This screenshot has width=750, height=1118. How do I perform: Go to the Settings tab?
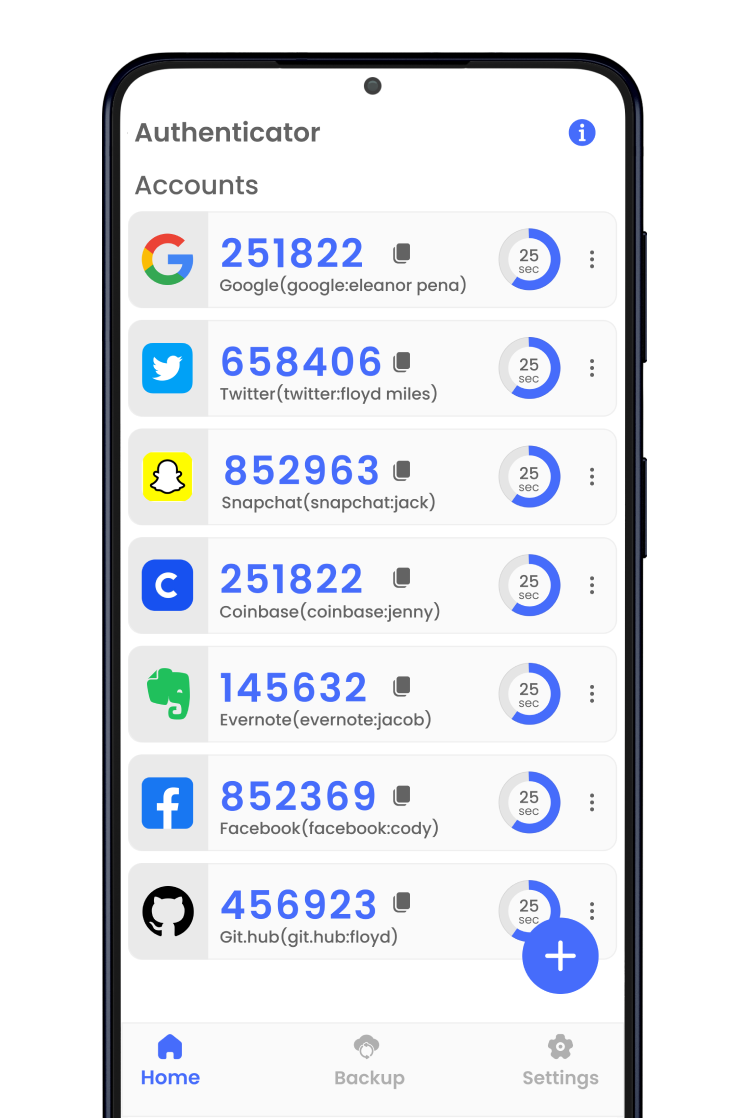(x=560, y=1061)
